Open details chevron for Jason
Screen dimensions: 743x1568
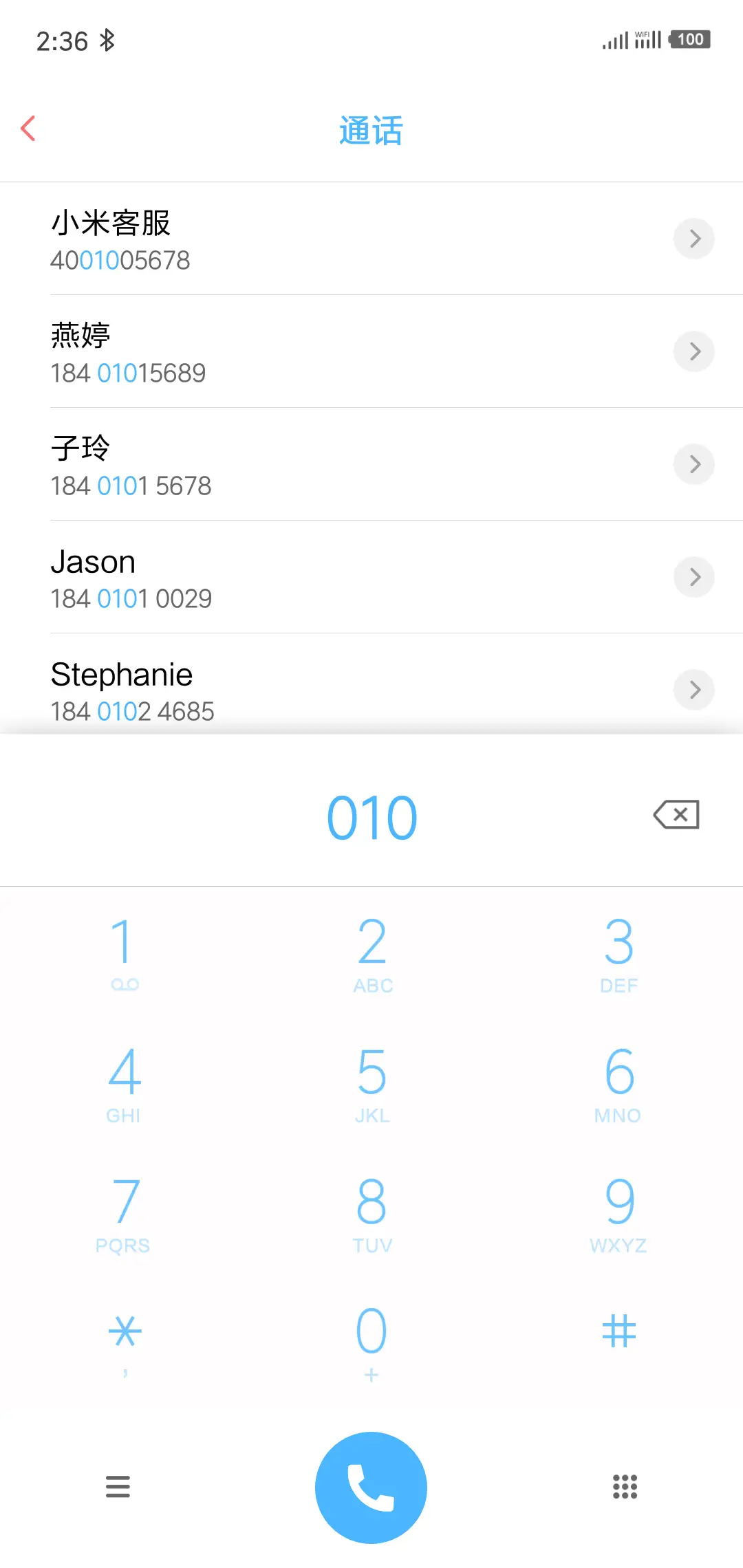(x=694, y=577)
